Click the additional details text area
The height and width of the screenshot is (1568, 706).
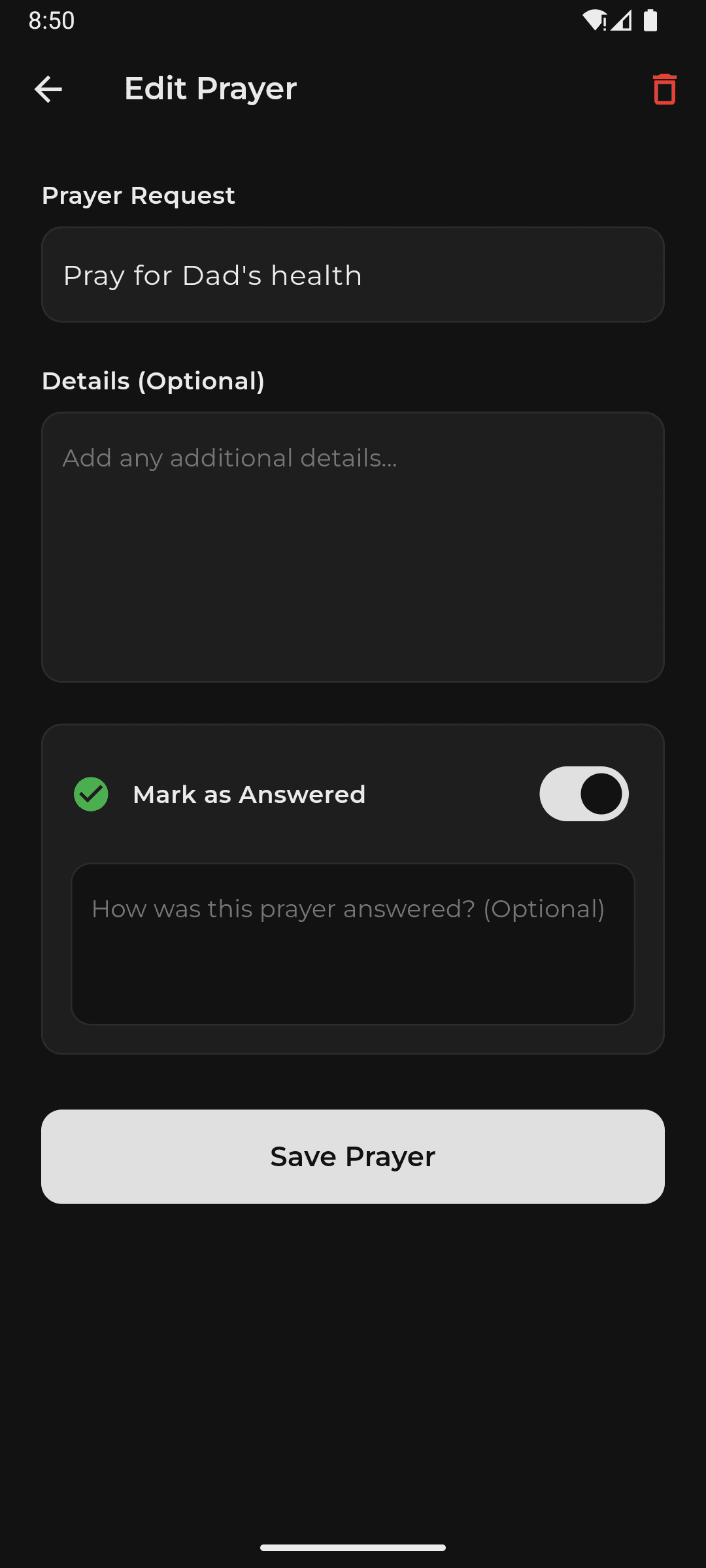[x=353, y=546]
